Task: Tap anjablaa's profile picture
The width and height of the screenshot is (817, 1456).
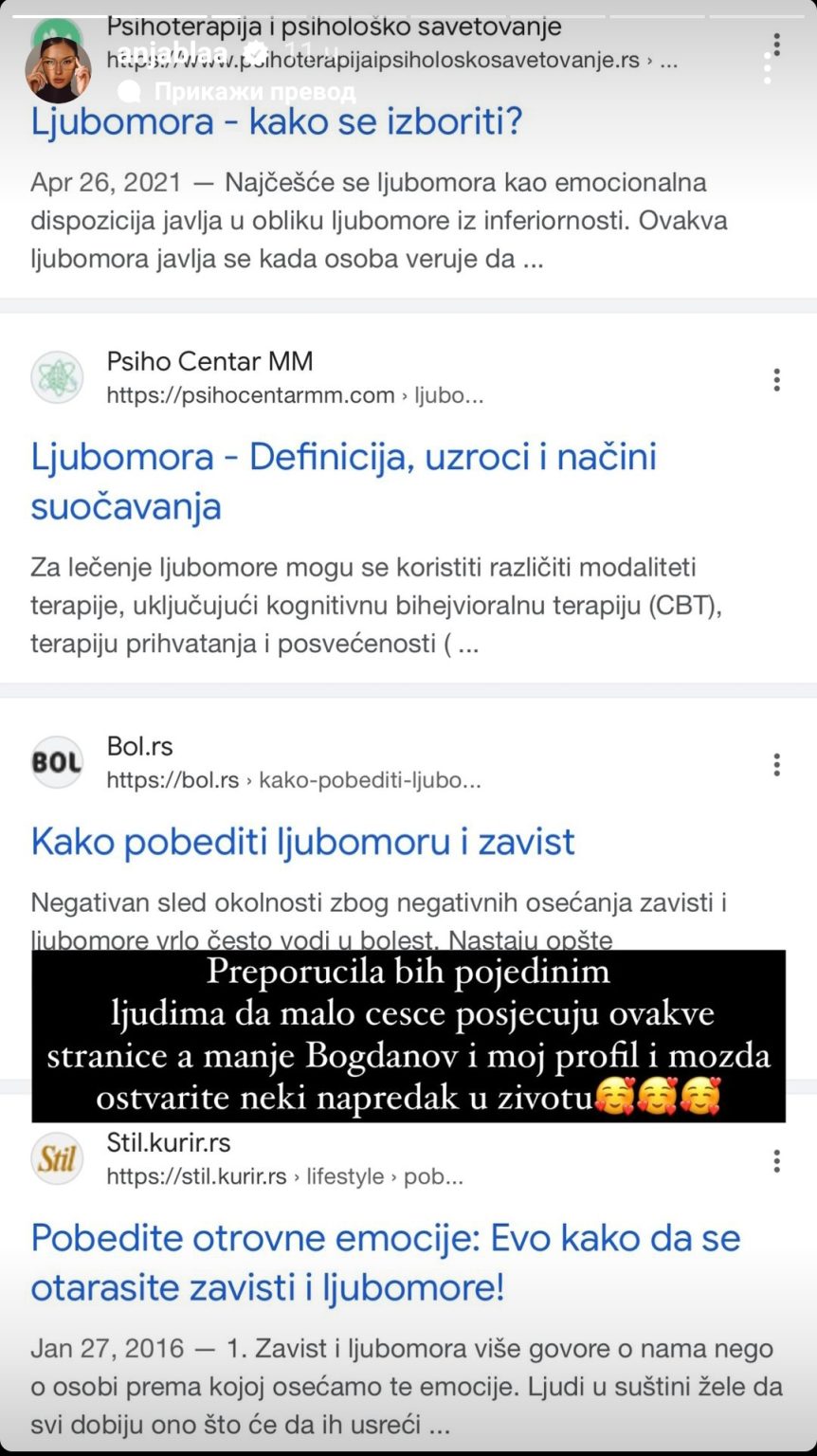Action: [57, 59]
